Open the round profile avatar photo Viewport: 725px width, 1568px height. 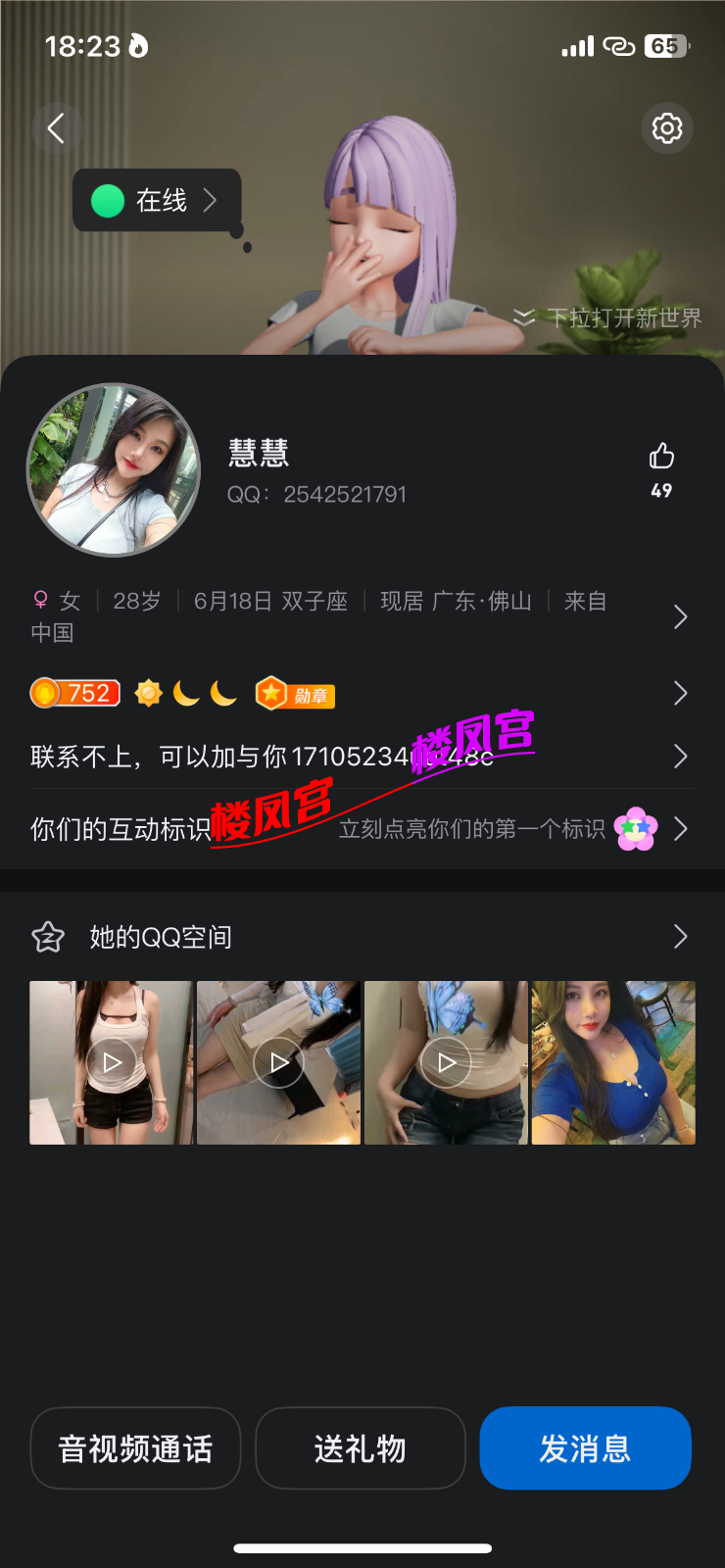(x=114, y=469)
